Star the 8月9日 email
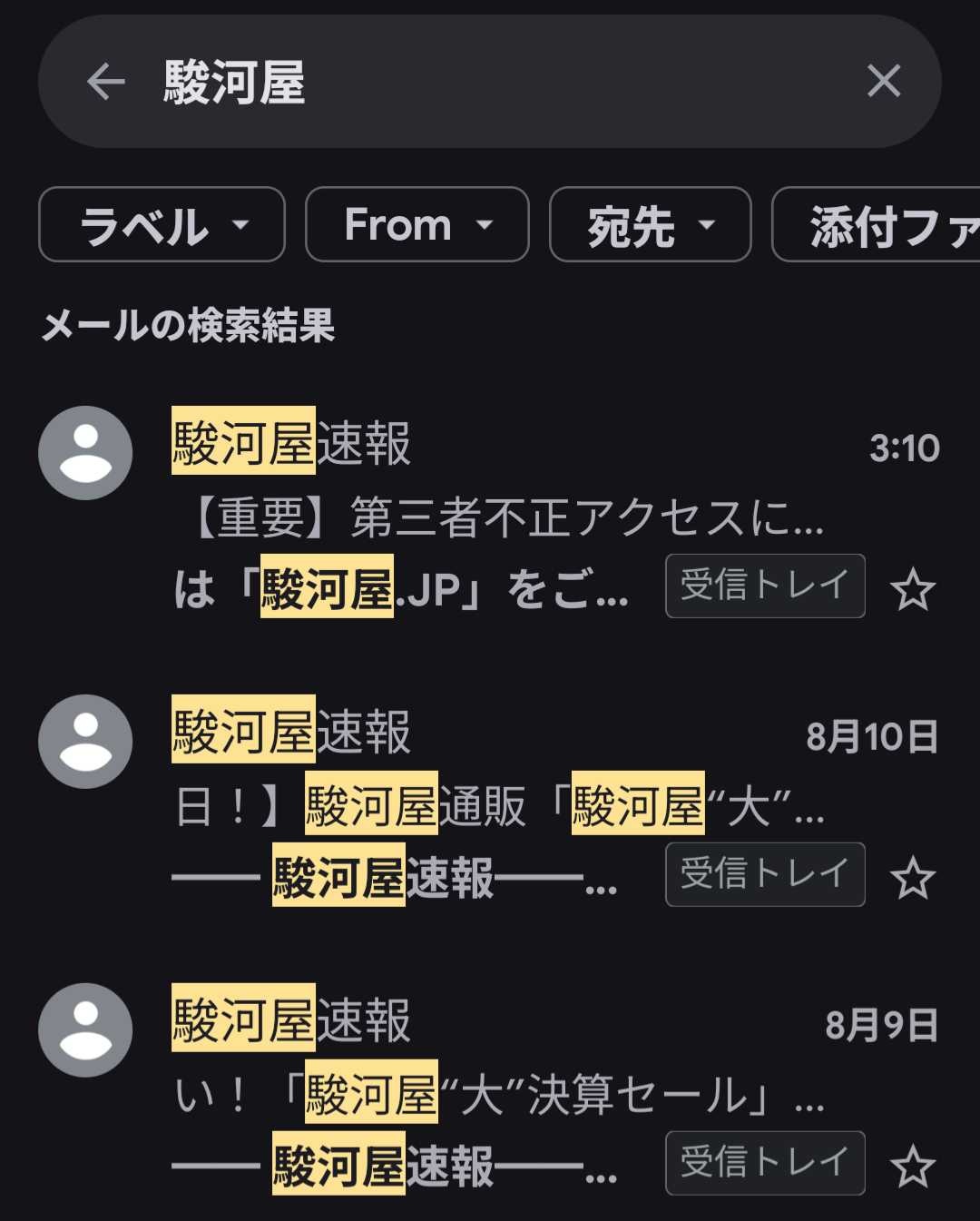Viewport: 980px width, 1221px height. point(912,1167)
